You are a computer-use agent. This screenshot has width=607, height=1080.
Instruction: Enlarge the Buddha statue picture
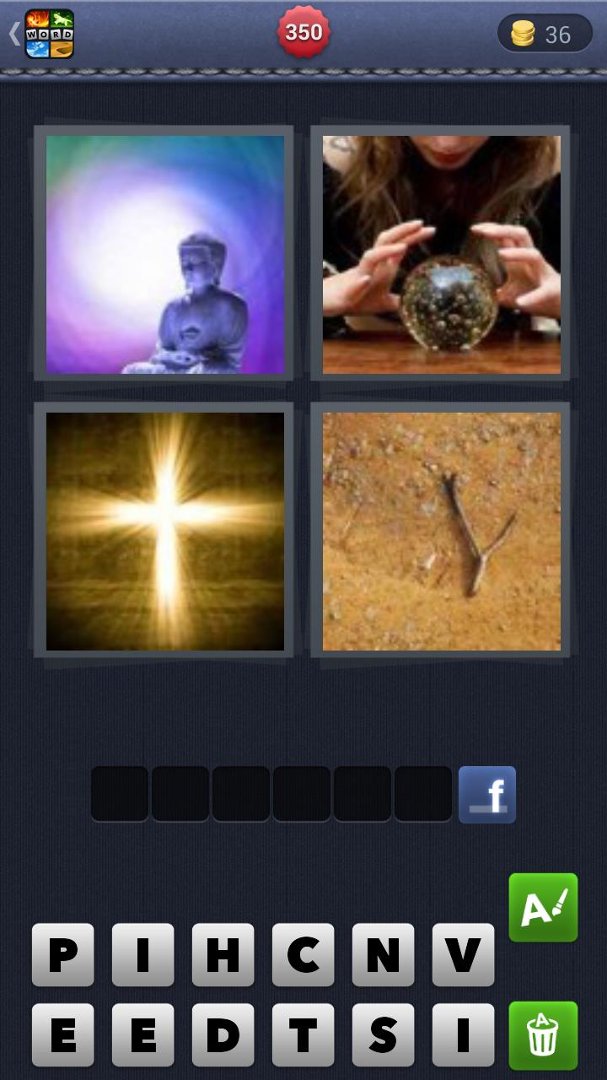(x=165, y=254)
